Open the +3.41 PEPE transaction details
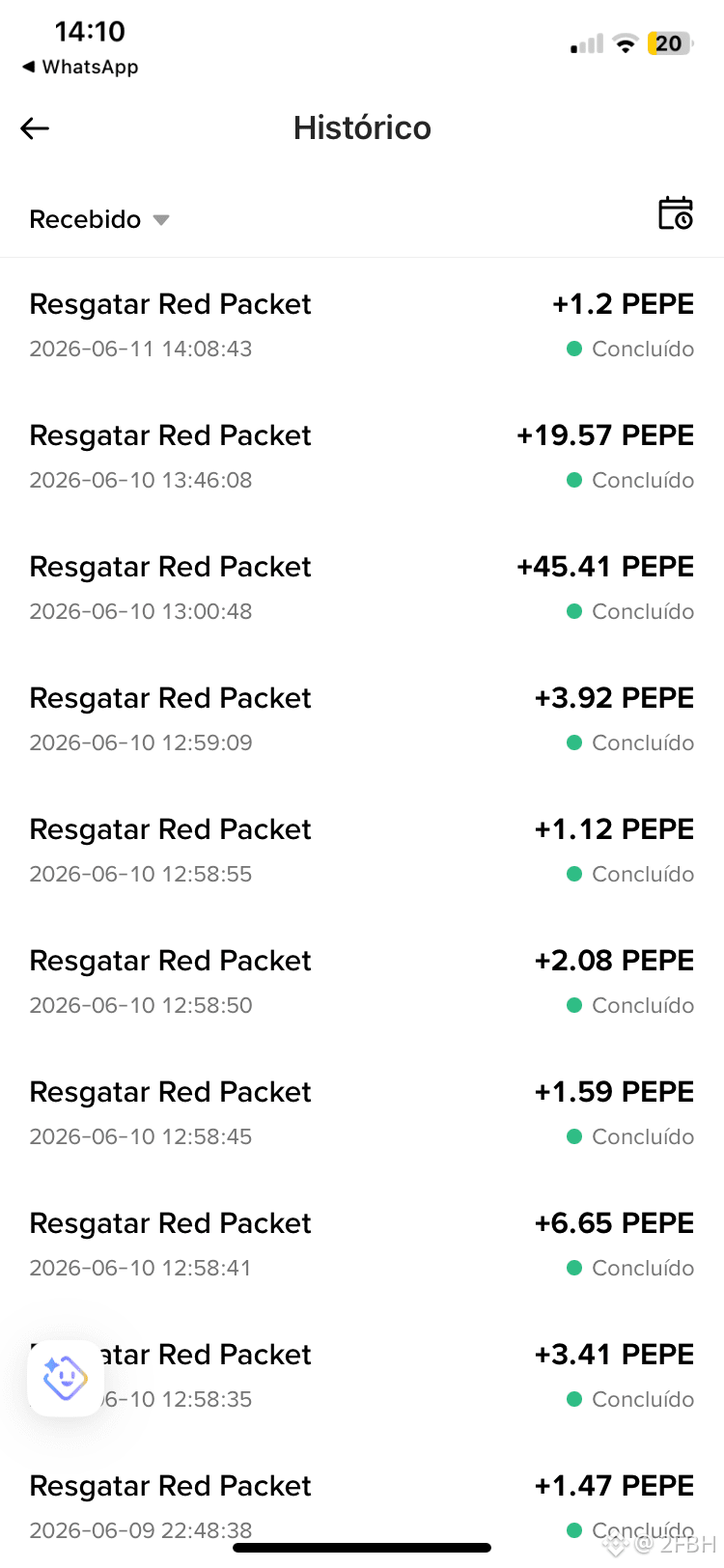The width and height of the screenshot is (724, 1568). click(x=362, y=1375)
